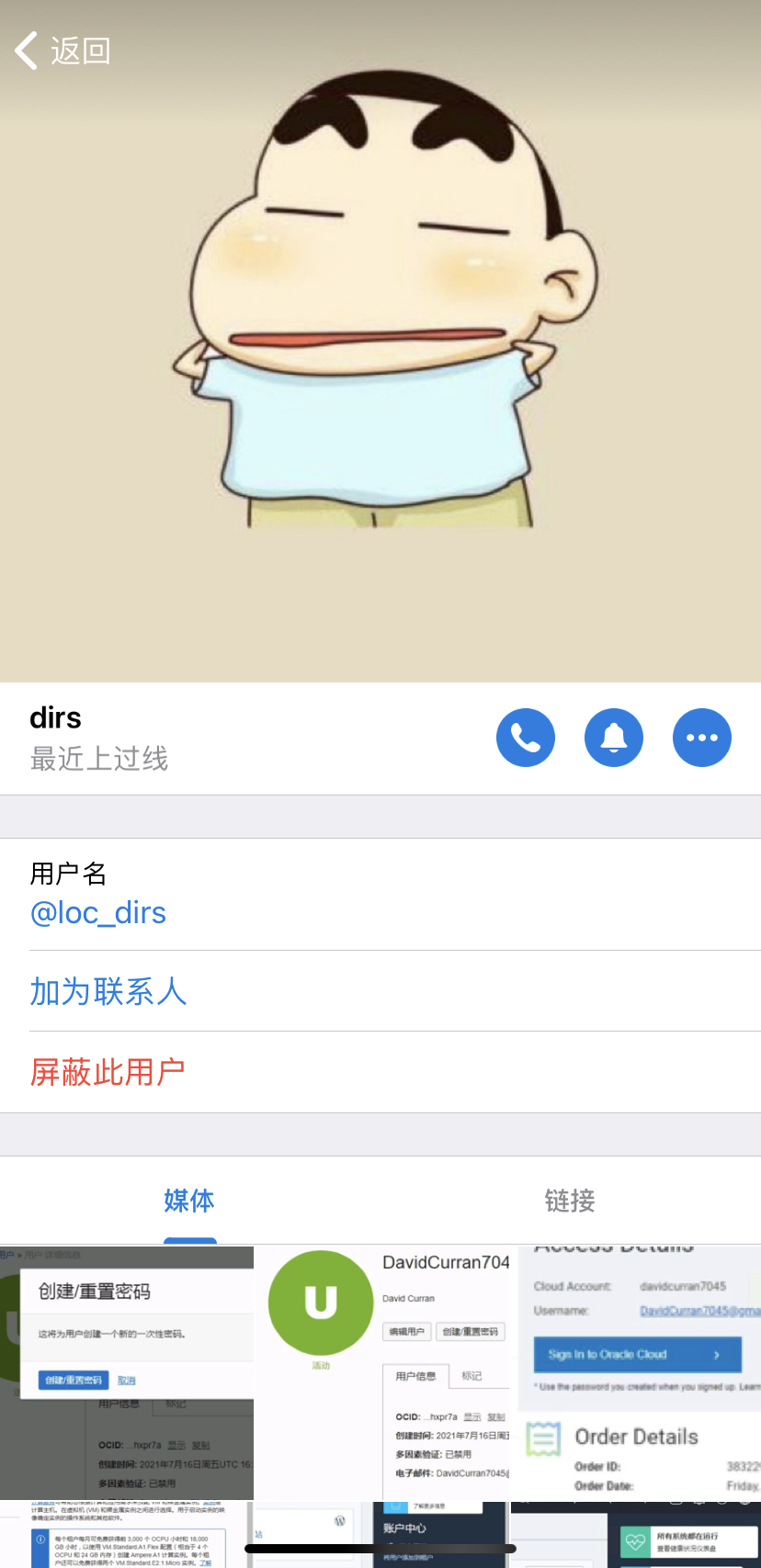This screenshot has width=761, height=1568.
Task: Switch to the 链接 tab
Action: coord(570,1201)
